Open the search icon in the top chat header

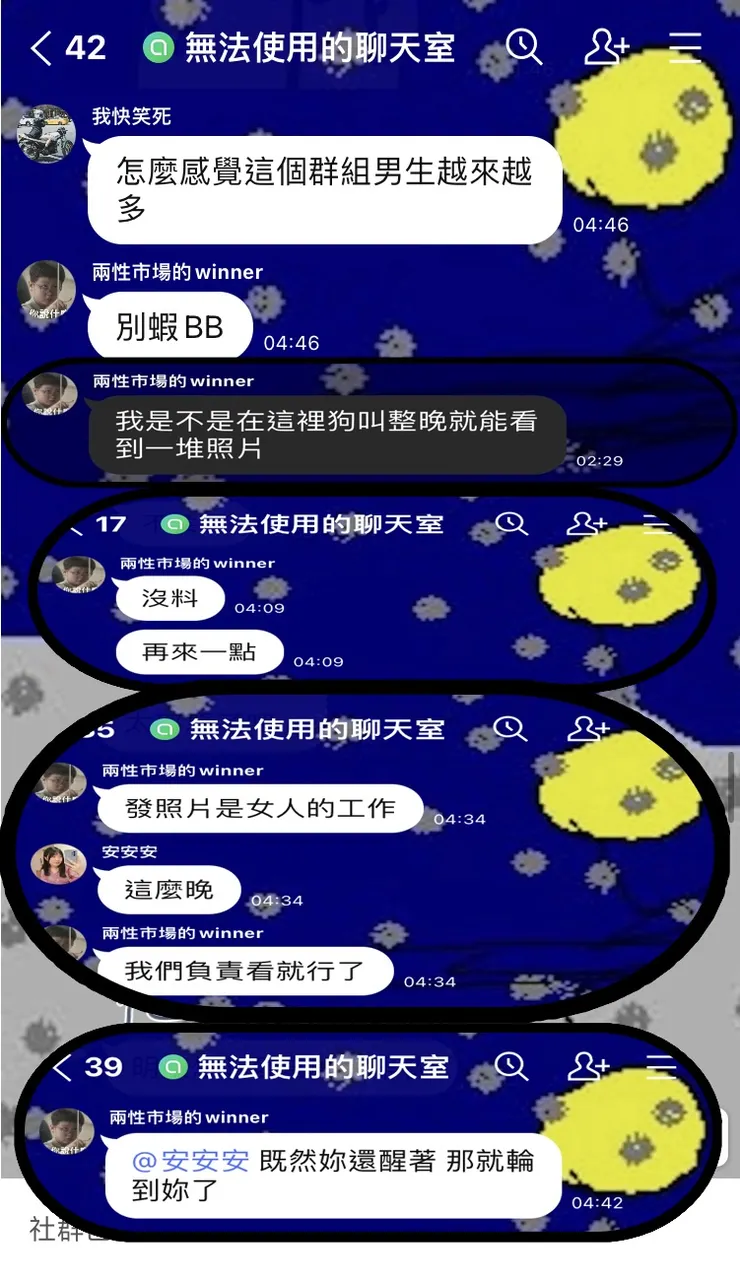[x=525, y=48]
